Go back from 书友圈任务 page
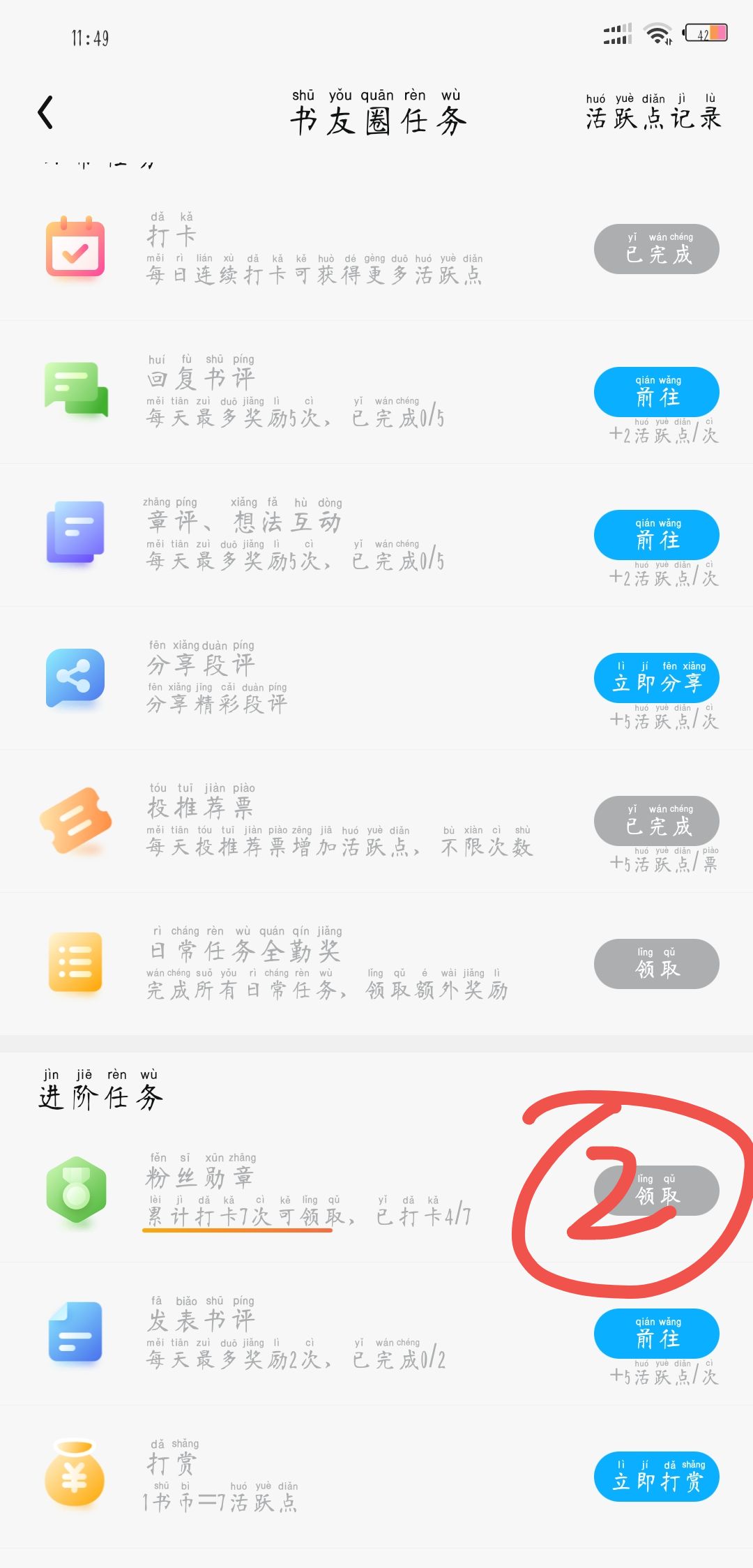Viewport: 753px width, 1568px height. (x=46, y=113)
